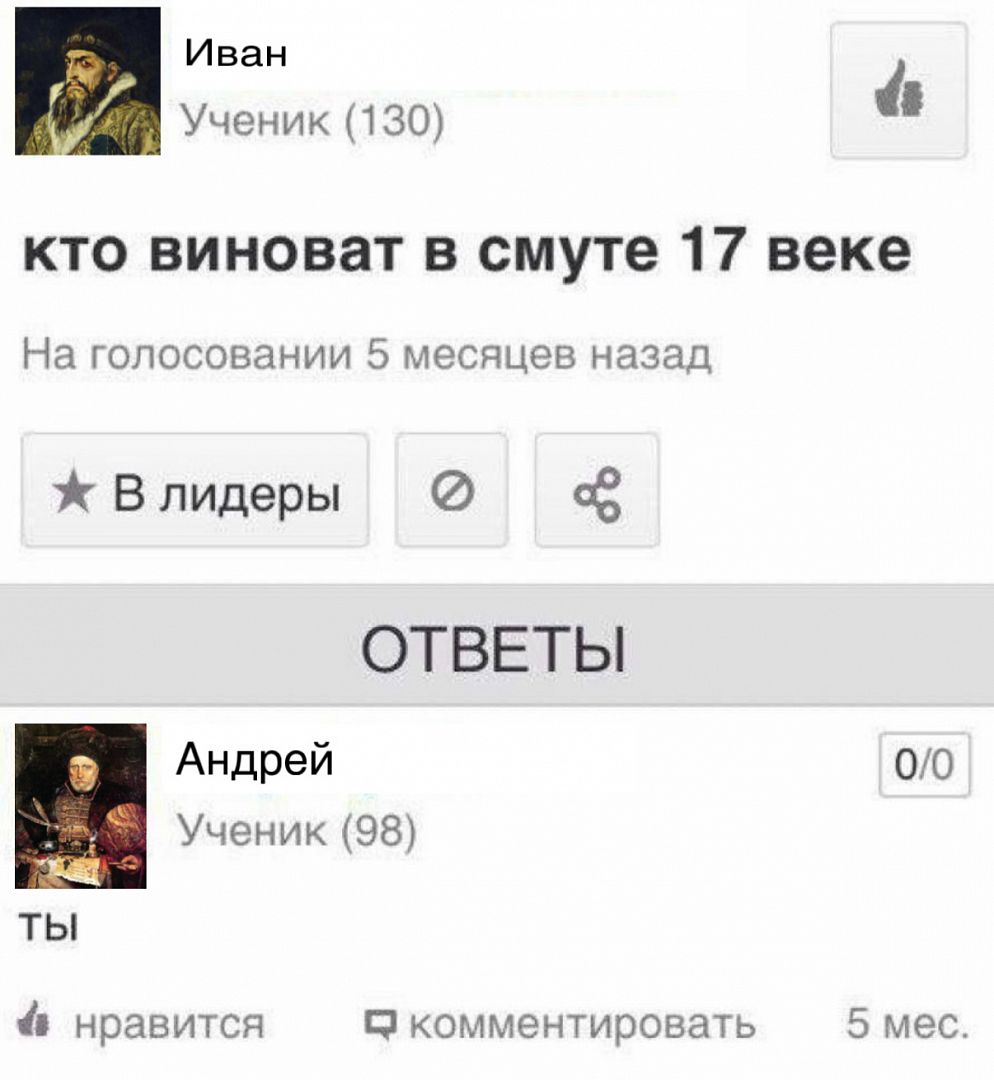Viewport: 994px width, 1080px height.
Task: Share this question
Action: coord(596,490)
